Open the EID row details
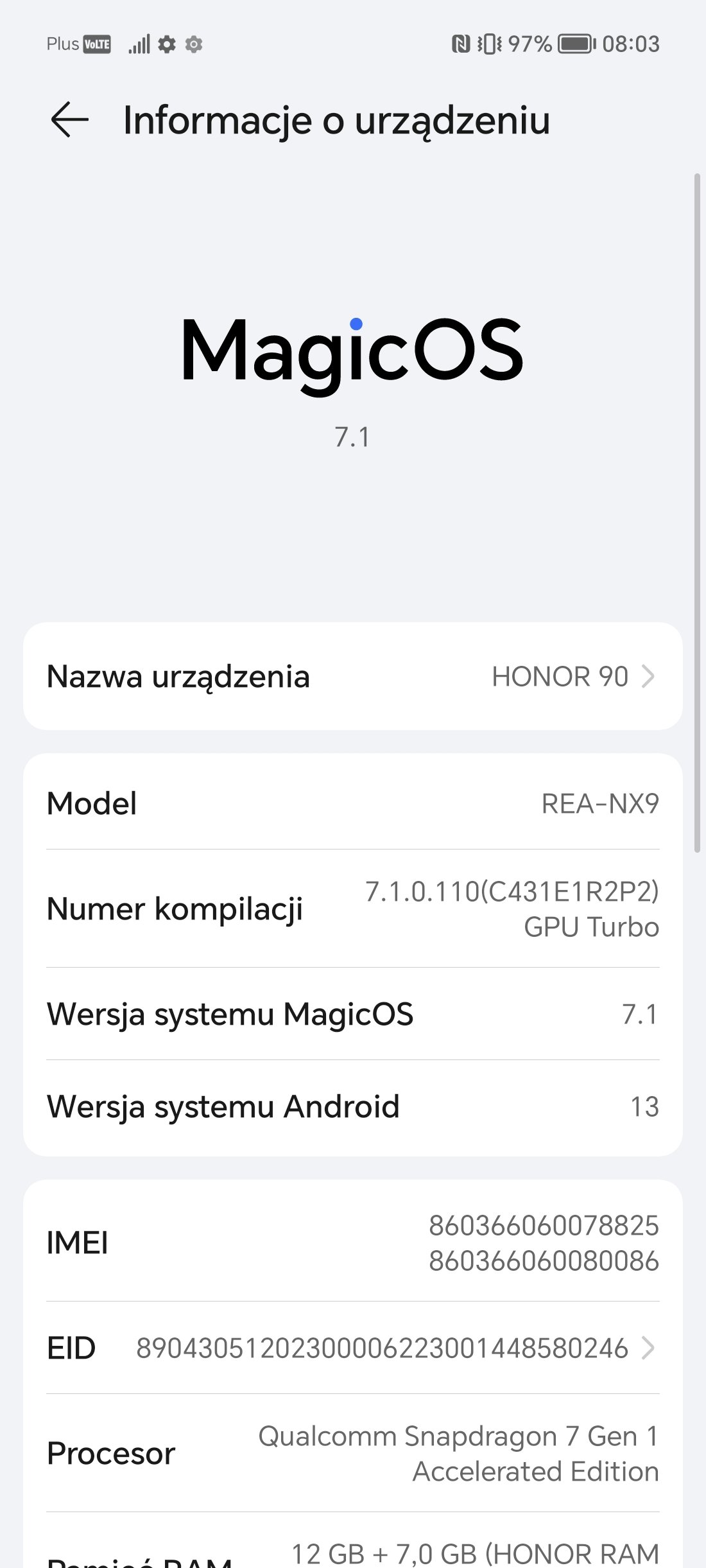706x1568 pixels. point(353,1348)
